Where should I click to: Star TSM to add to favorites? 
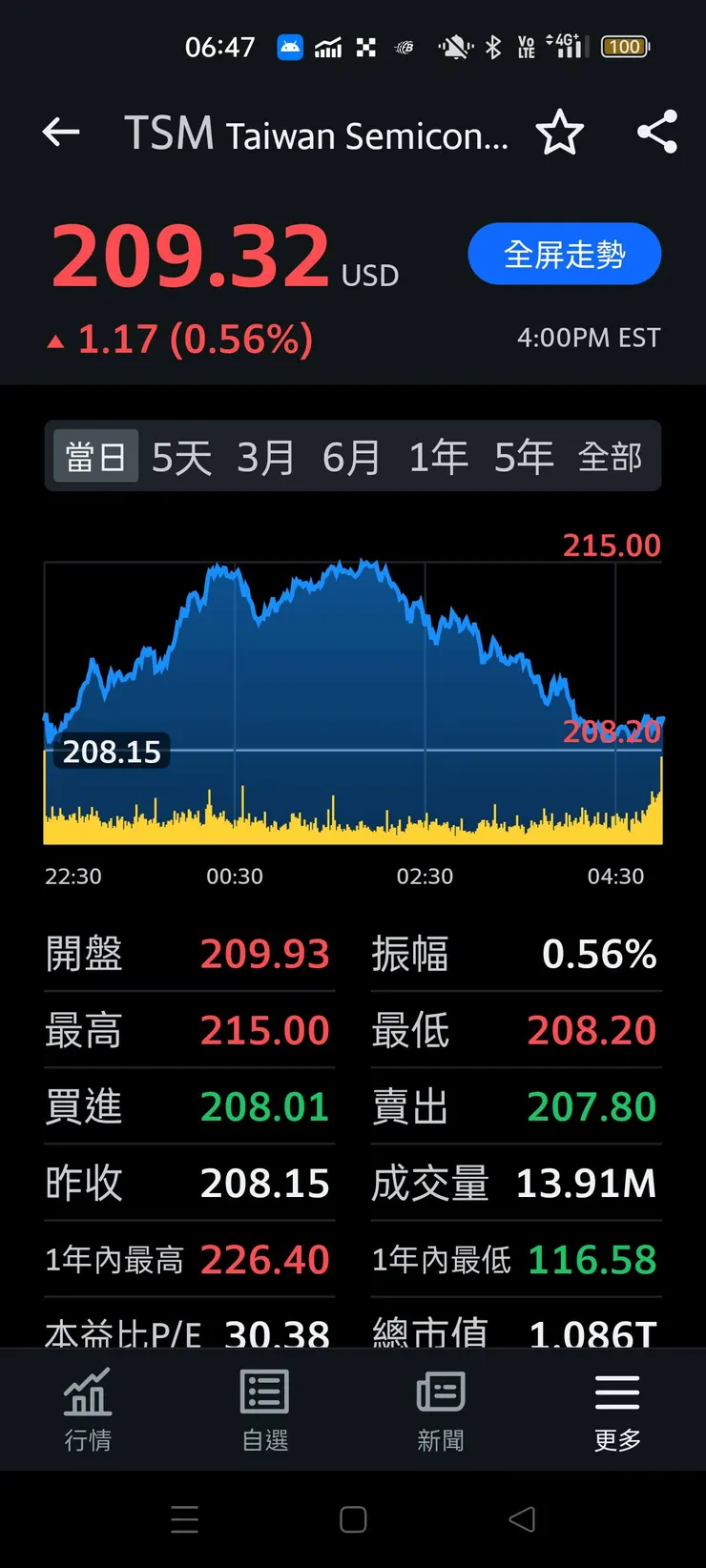561,134
